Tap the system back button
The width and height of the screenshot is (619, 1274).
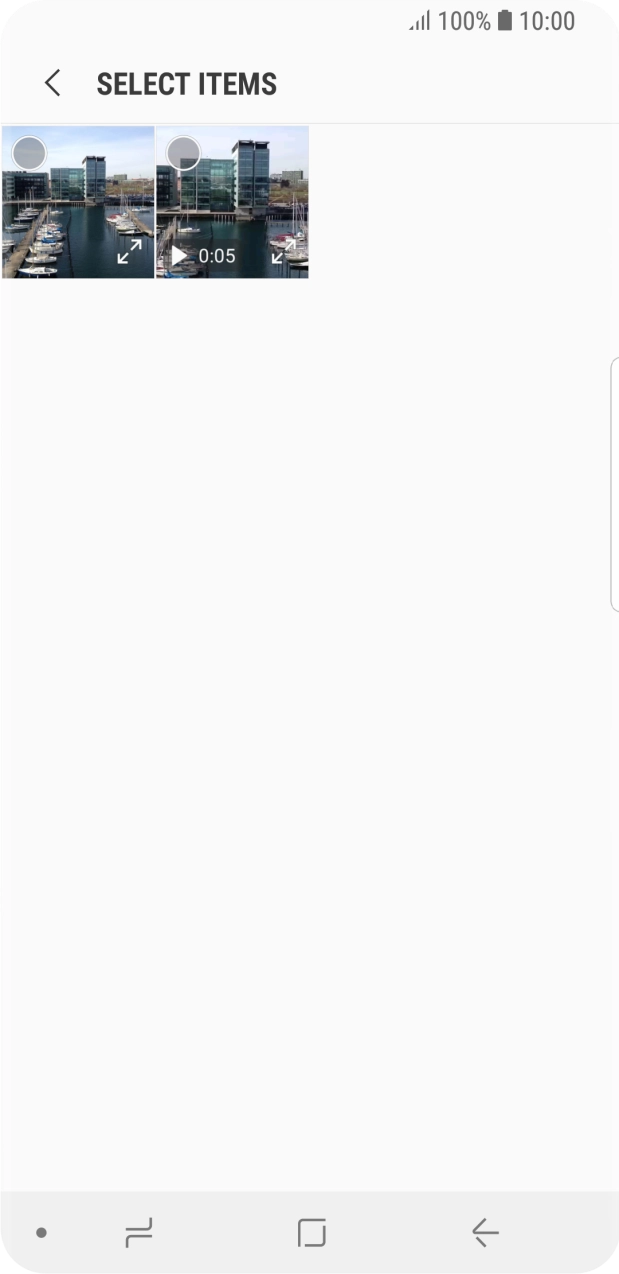485,1233
